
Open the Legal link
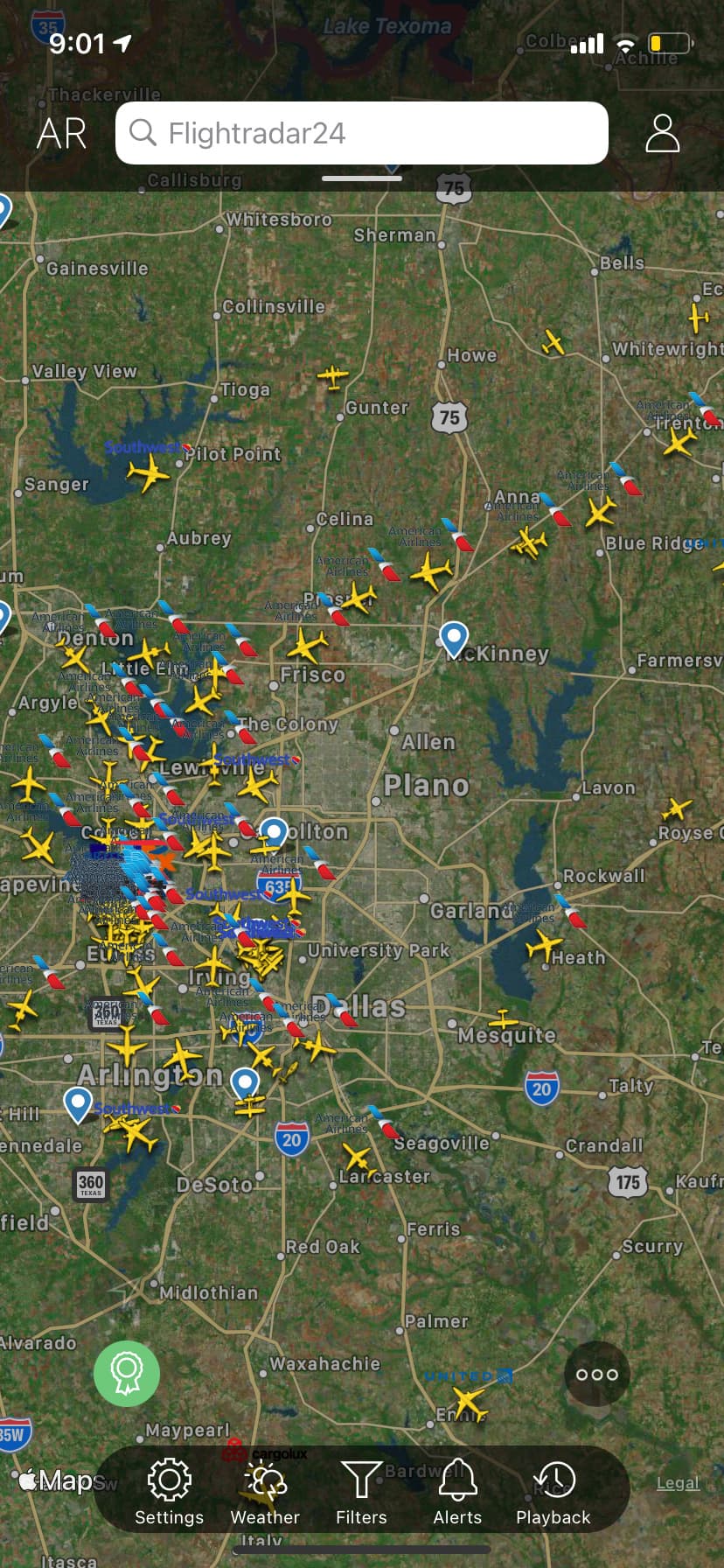tap(678, 1482)
